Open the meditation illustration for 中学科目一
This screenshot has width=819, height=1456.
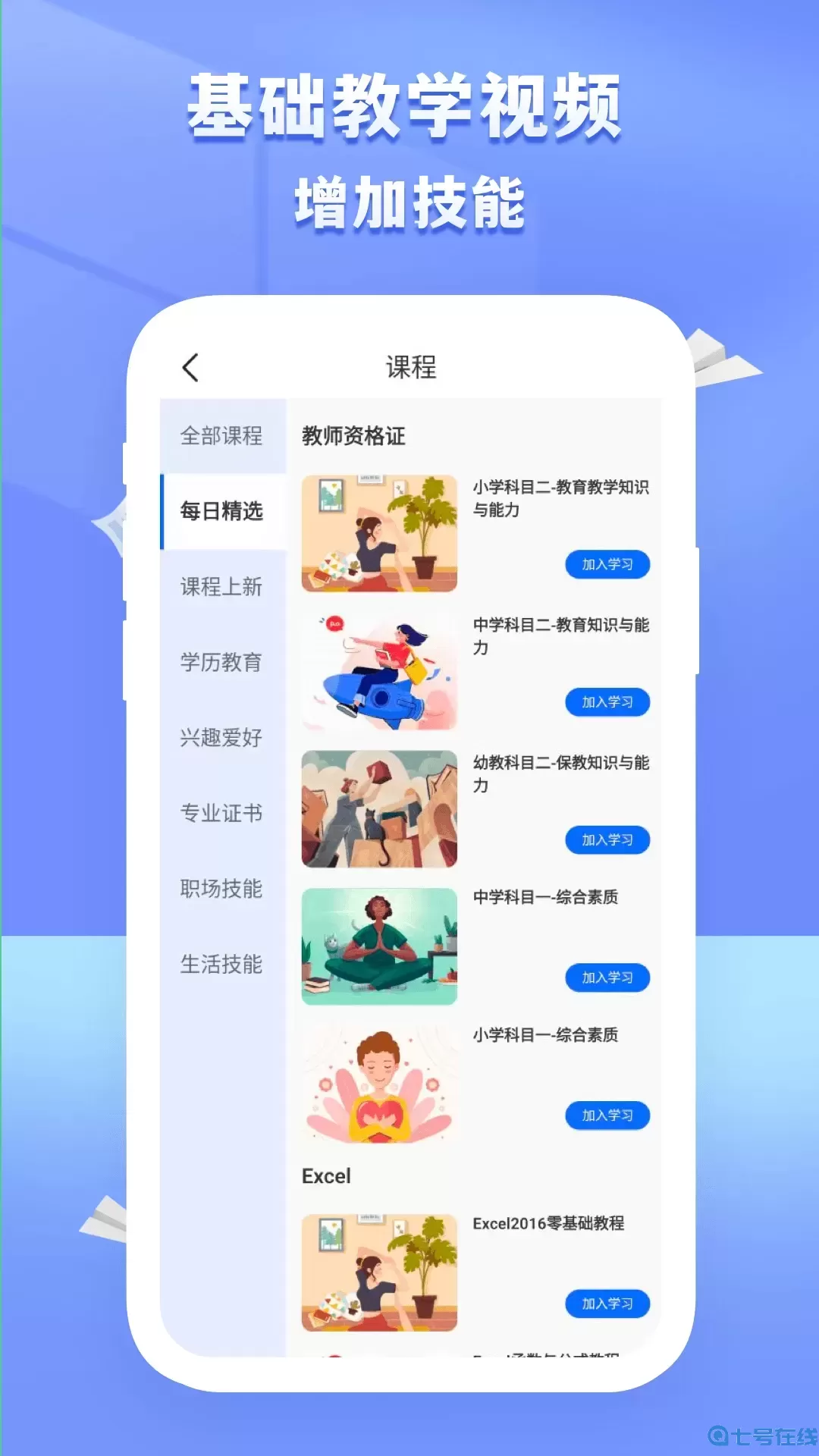[379, 946]
